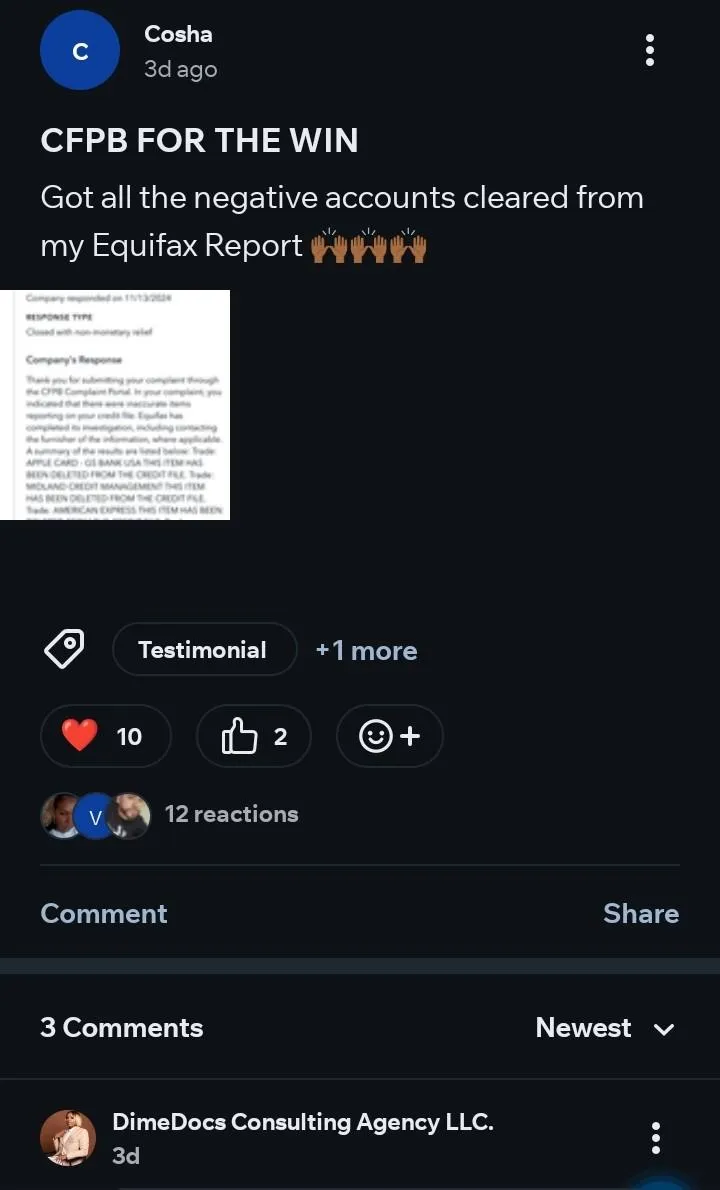Viewport: 720px width, 1190px height.
Task: Add a new emoji reaction
Action: [x=389, y=737]
